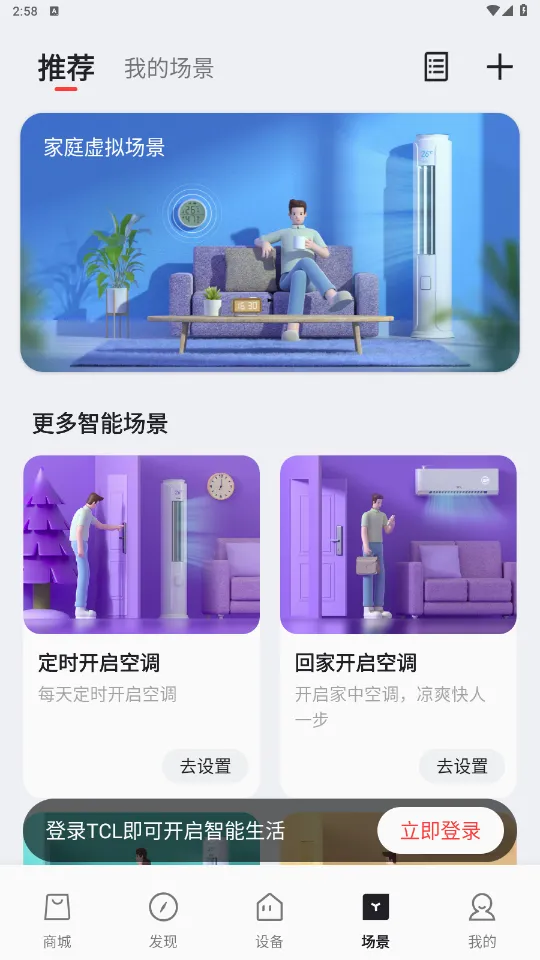Add a new scene with the plus icon

point(500,67)
